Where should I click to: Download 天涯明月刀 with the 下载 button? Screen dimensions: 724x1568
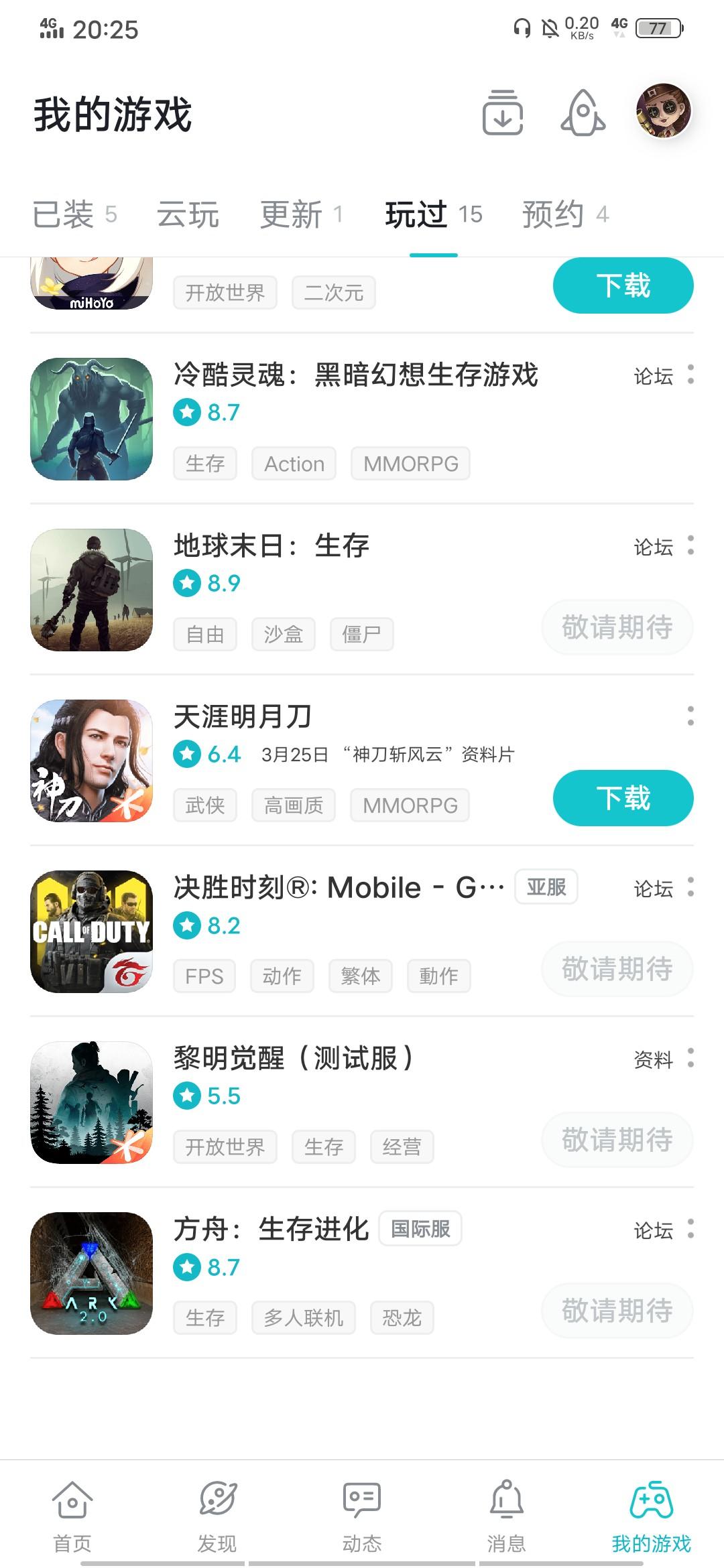[x=622, y=797]
